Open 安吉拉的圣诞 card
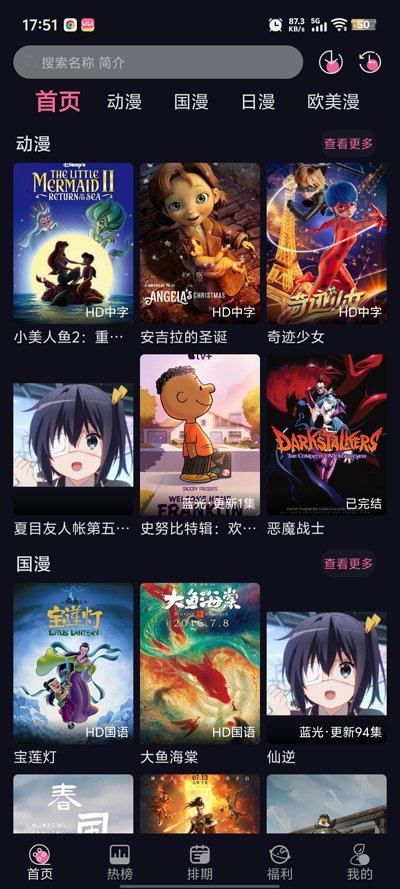Image resolution: width=400 pixels, height=889 pixels. 200,254
